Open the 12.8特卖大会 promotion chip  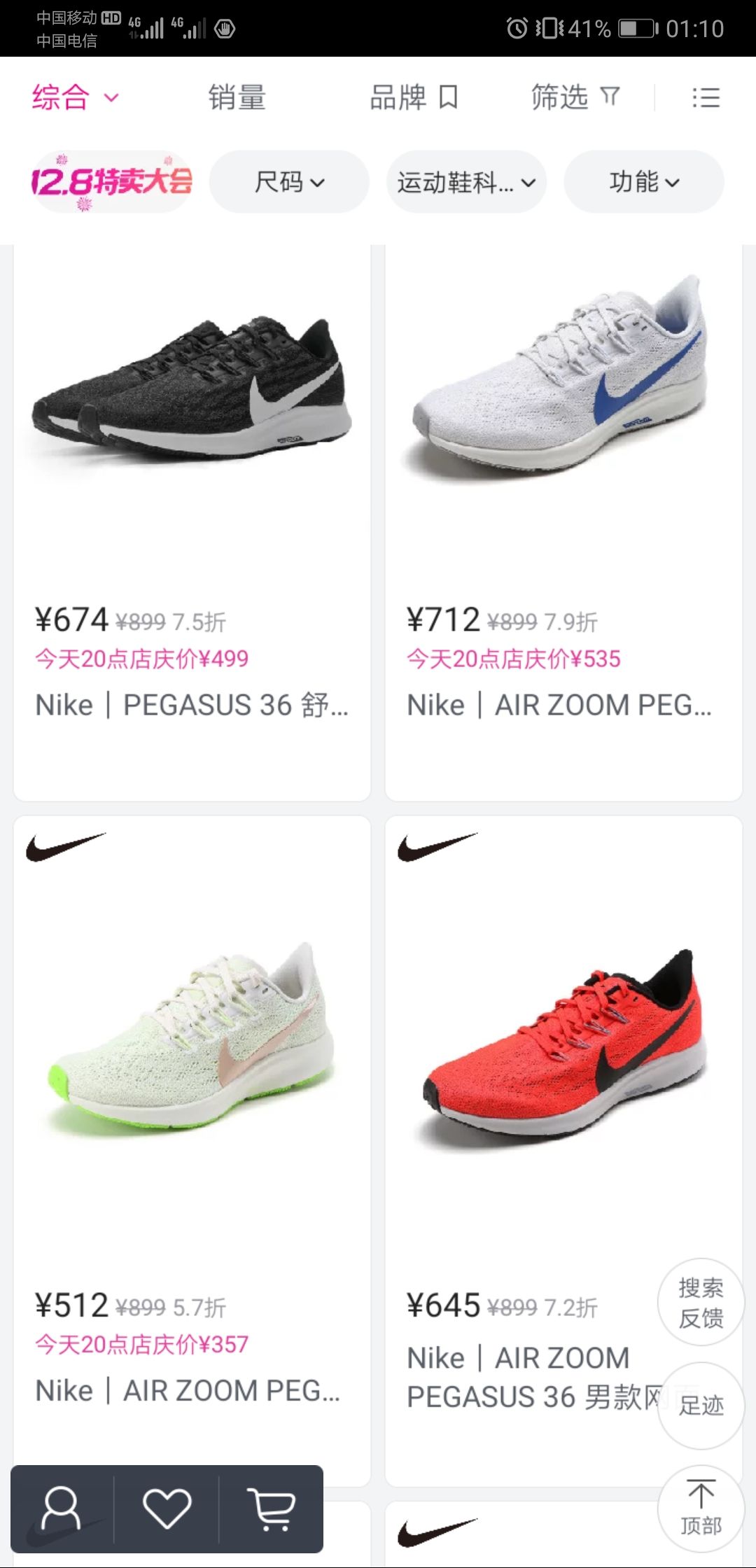click(x=112, y=182)
